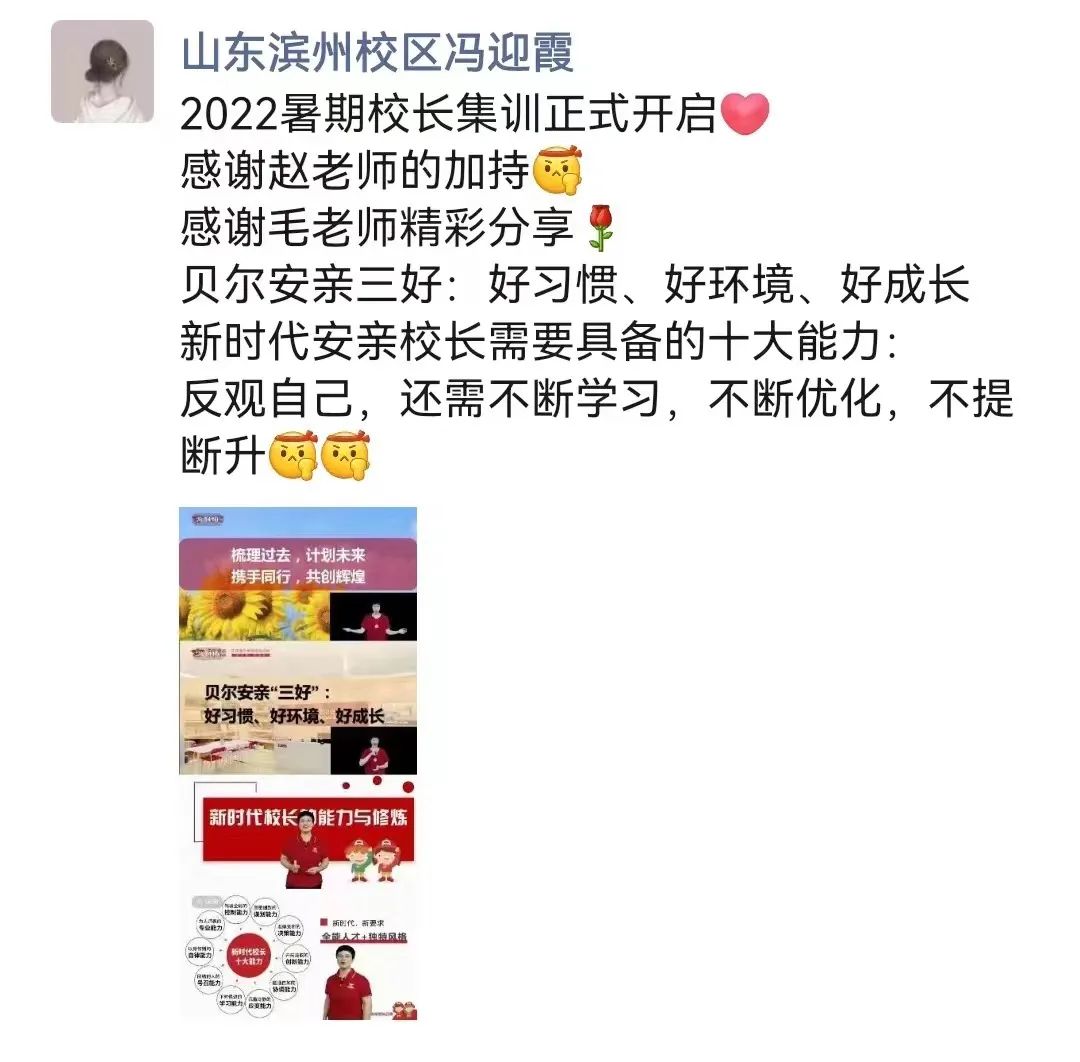
Task: Open 冯迎霞's profile avatar
Action: [103, 72]
